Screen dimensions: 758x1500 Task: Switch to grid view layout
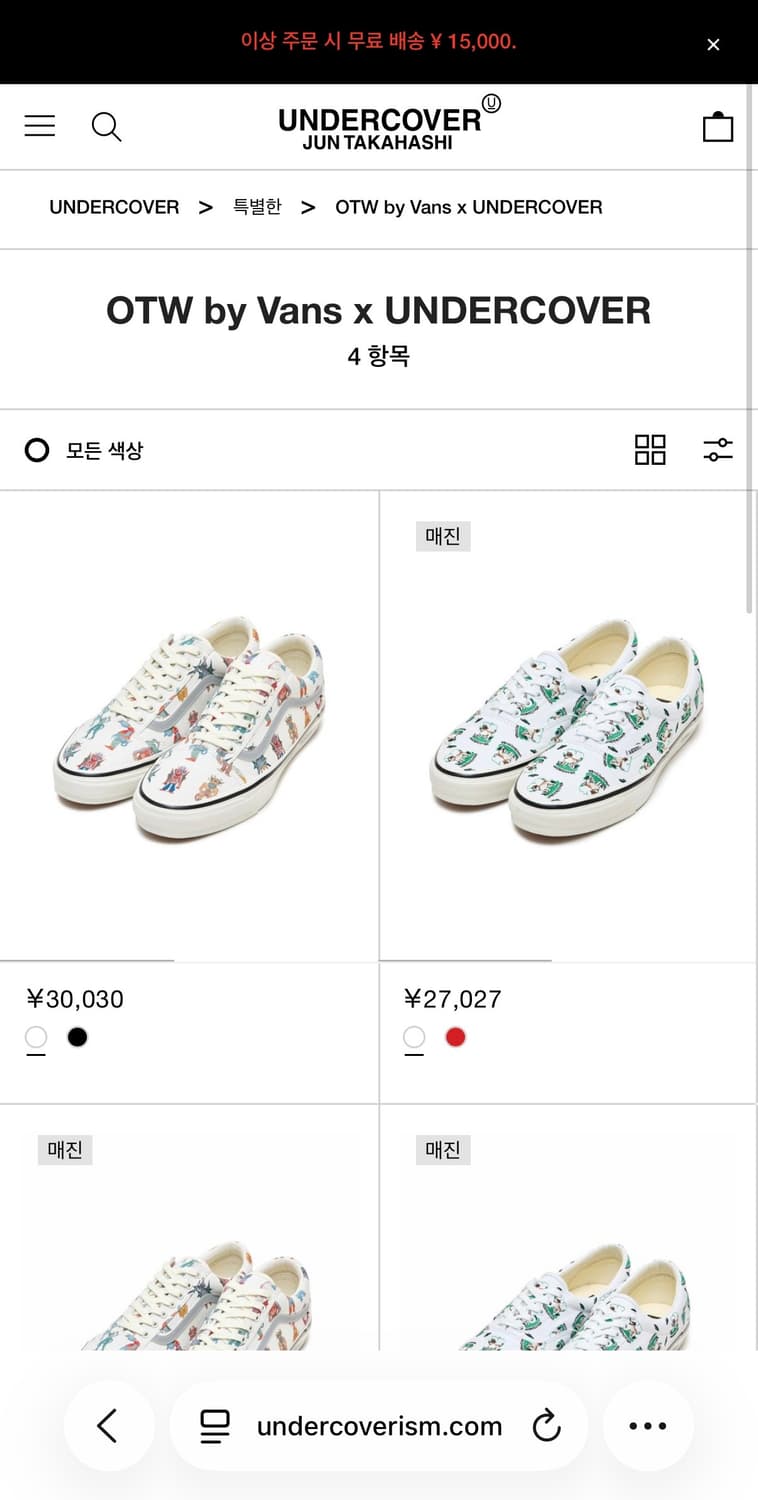pos(650,450)
